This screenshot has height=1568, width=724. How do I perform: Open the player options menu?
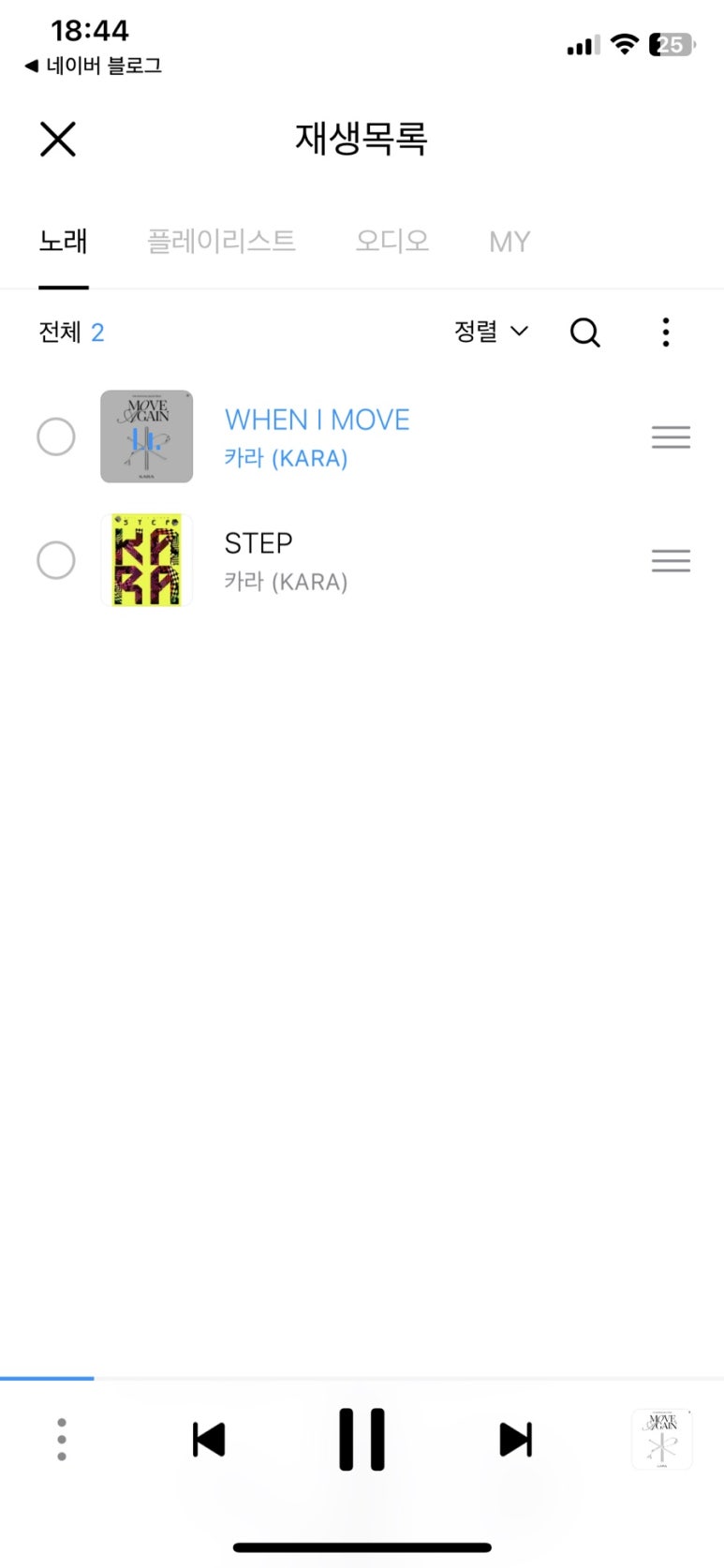62,1439
